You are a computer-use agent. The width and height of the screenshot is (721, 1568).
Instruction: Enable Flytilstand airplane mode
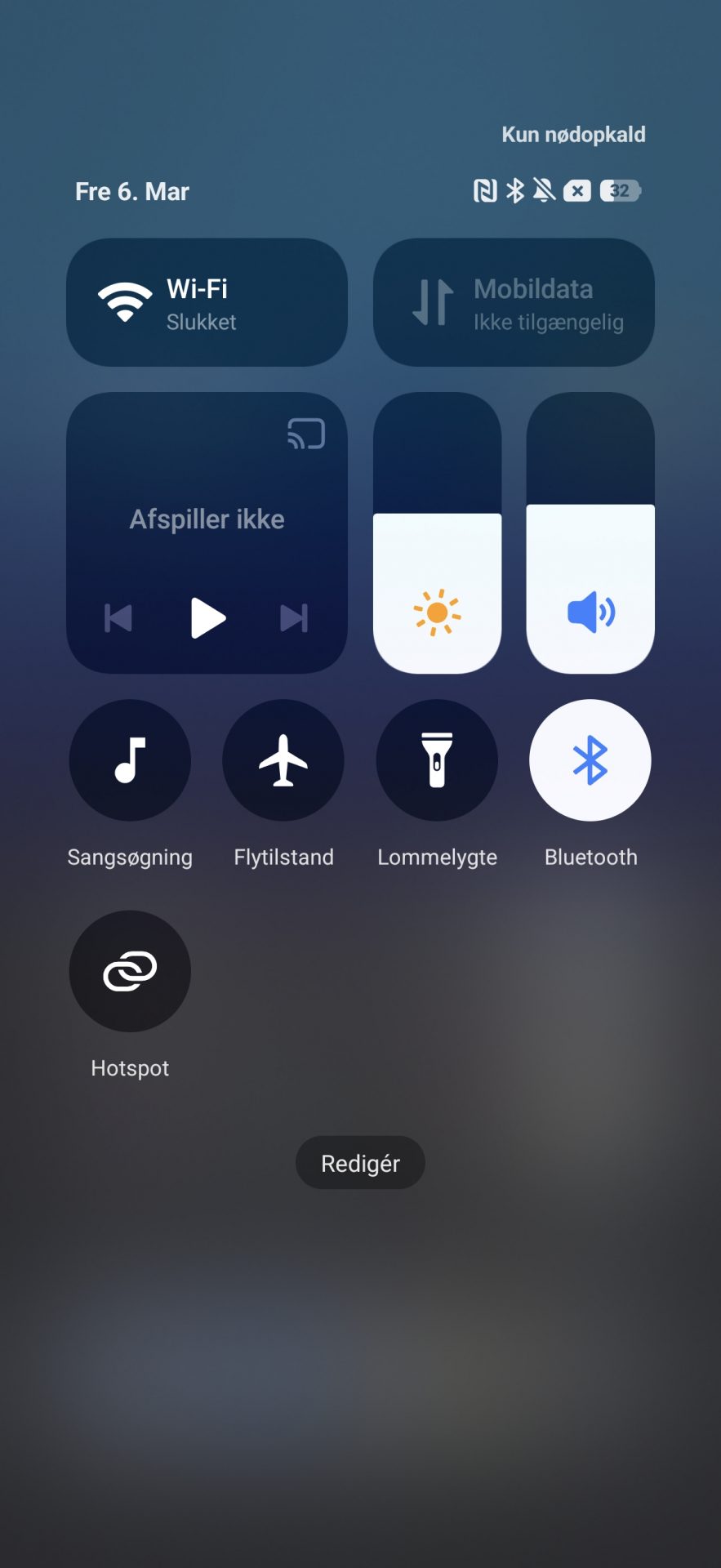click(283, 760)
